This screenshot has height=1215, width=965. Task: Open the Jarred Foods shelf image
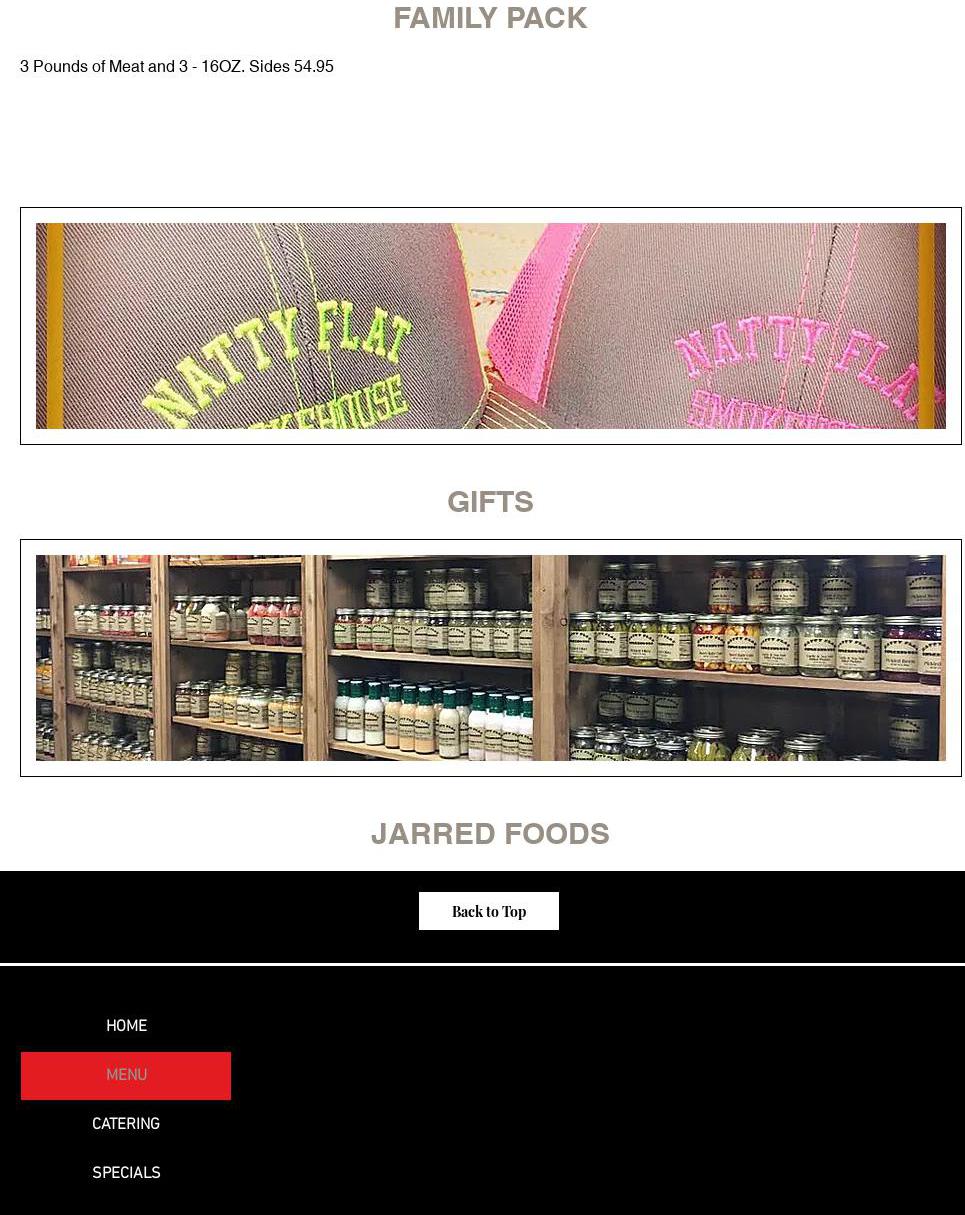point(490,658)
